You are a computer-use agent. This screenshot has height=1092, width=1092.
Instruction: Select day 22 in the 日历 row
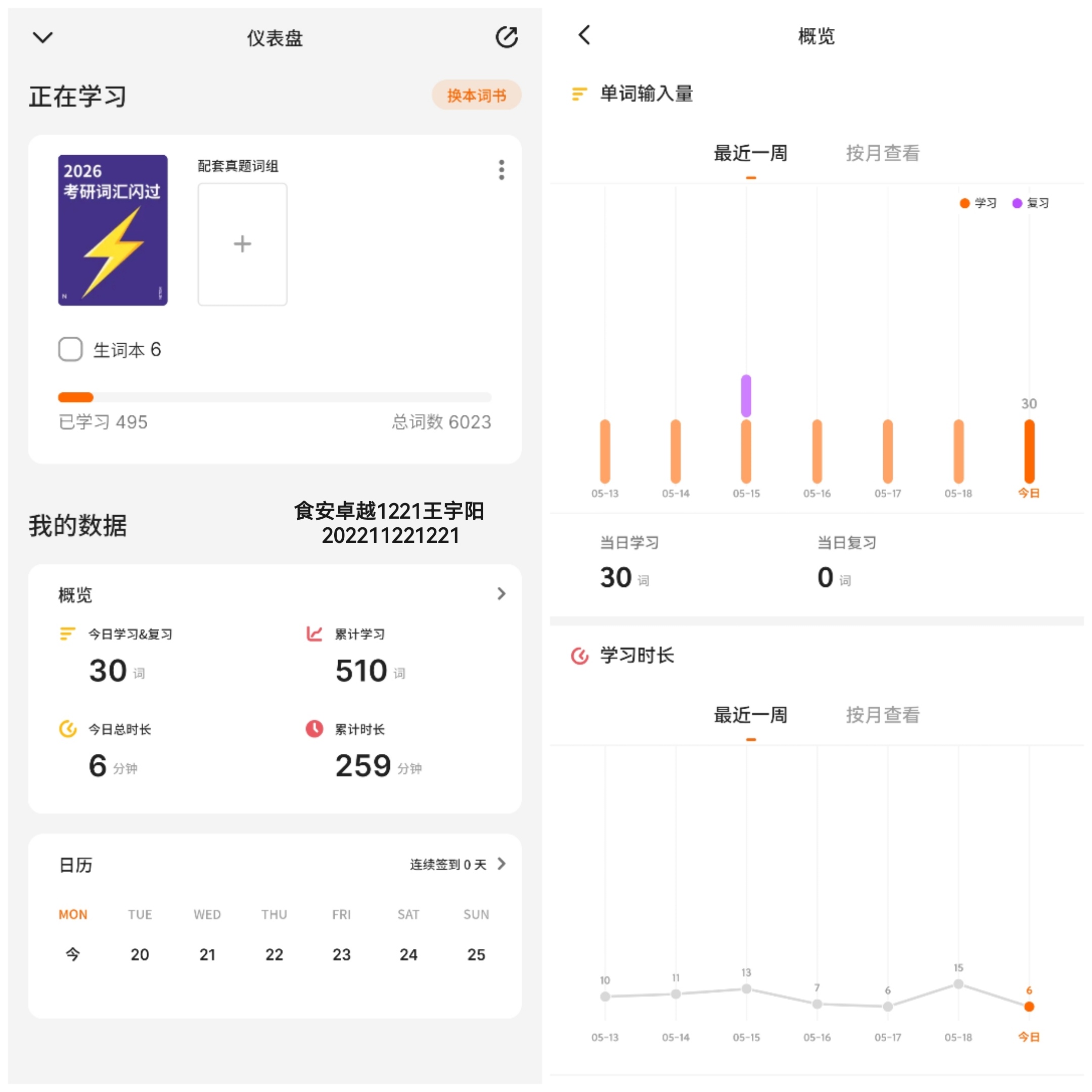(274, 954)
